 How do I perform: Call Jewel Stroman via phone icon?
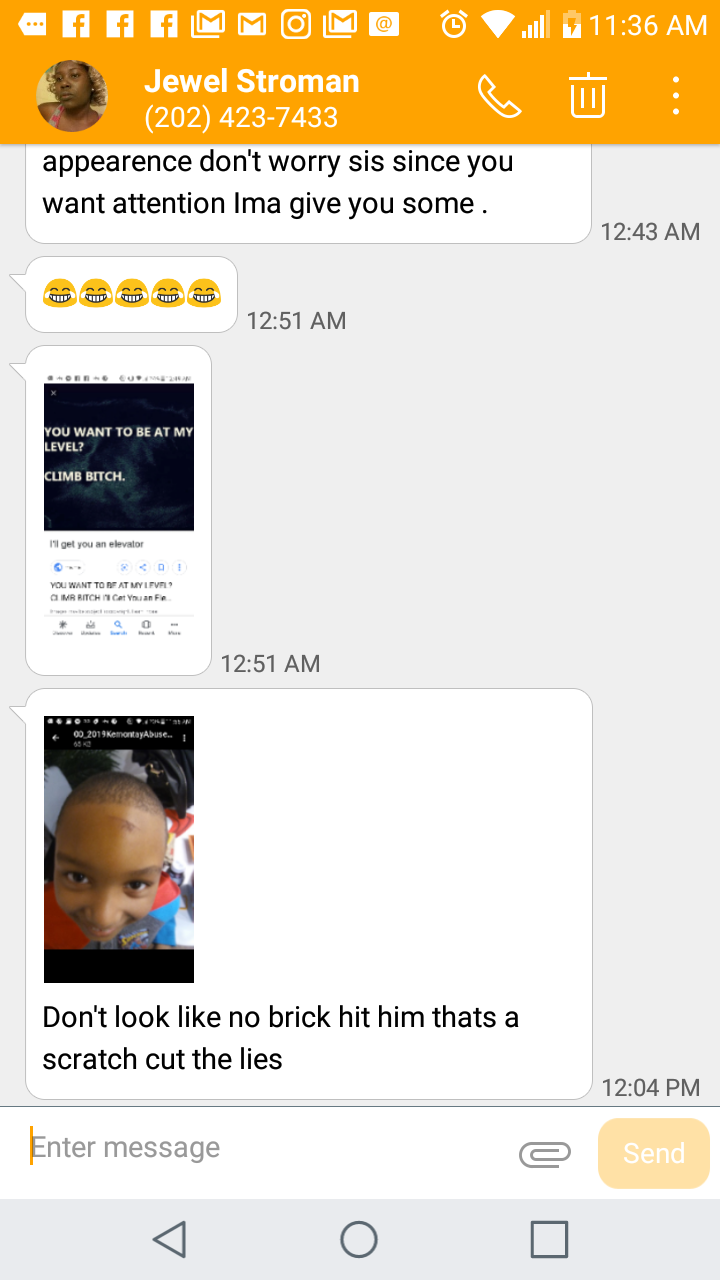(499, 97)
